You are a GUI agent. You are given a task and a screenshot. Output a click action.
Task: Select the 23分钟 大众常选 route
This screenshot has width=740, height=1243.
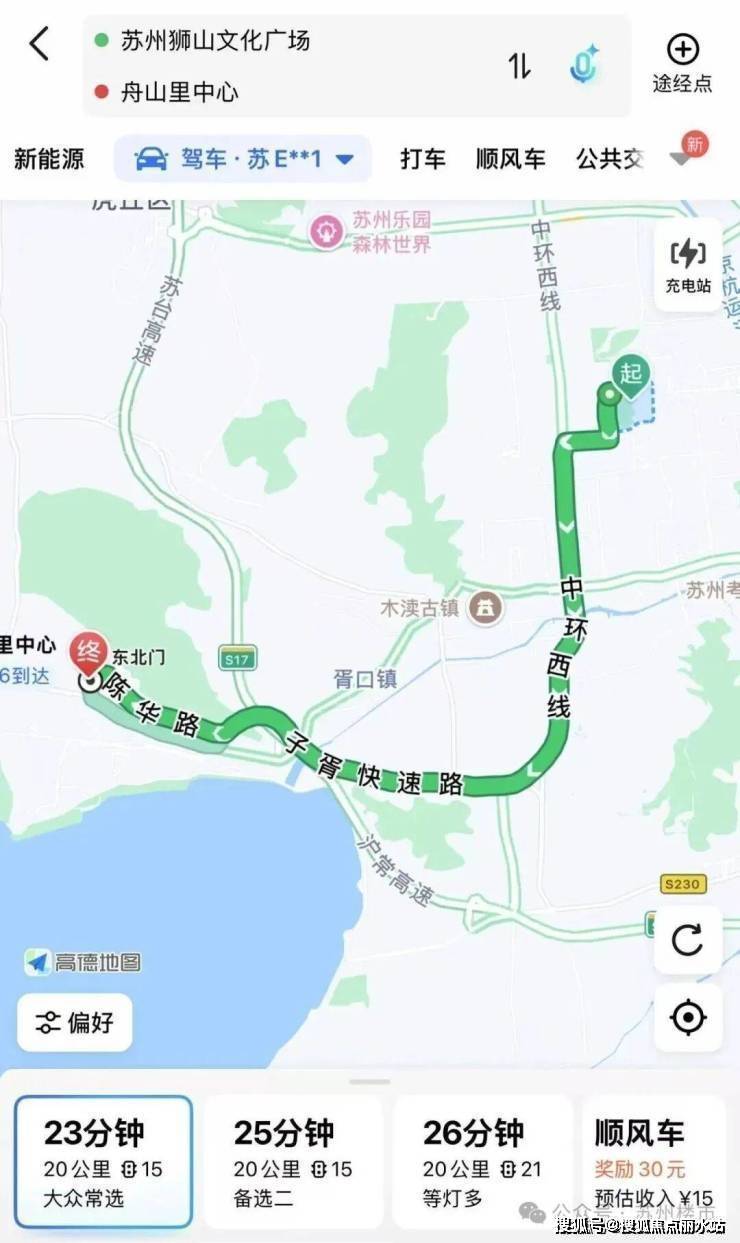104,1161
